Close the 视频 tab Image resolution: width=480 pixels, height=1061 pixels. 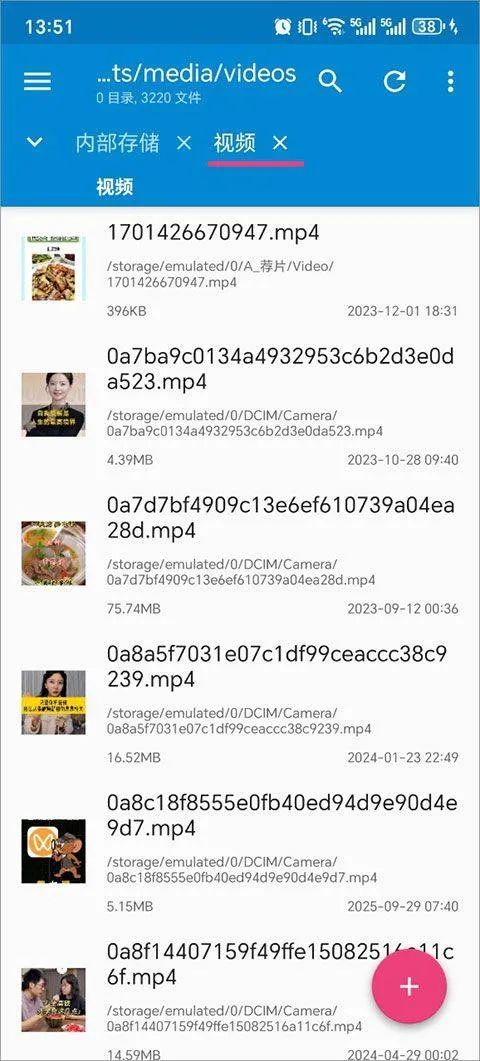point(280,143)
